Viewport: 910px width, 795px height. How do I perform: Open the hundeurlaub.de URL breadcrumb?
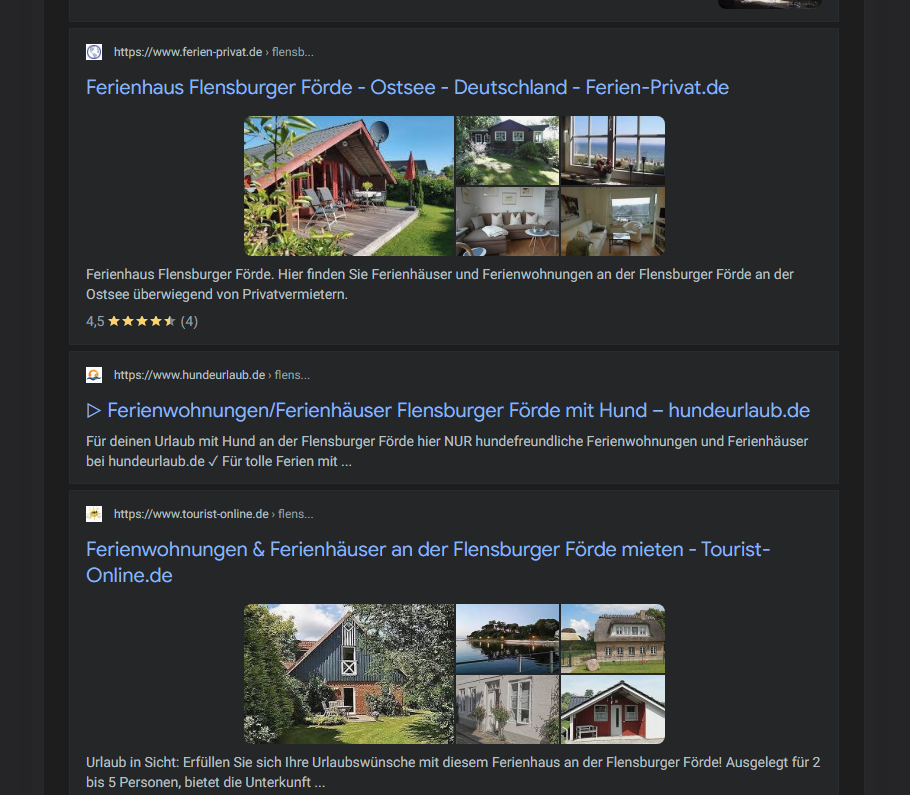(x=211, y=375)
